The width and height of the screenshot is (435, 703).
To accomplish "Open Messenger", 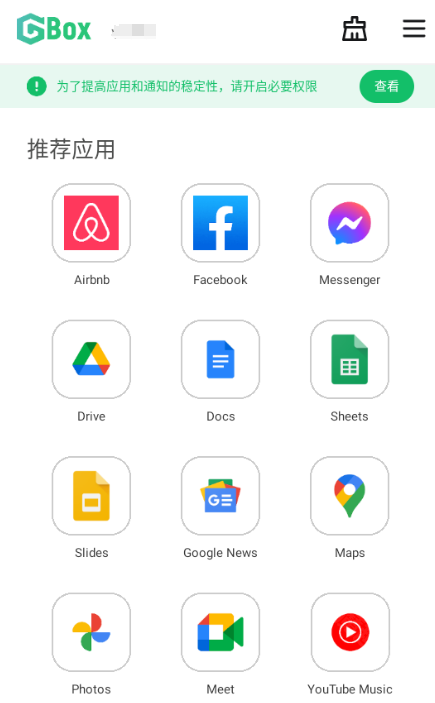I will click(x=349, y=223).
